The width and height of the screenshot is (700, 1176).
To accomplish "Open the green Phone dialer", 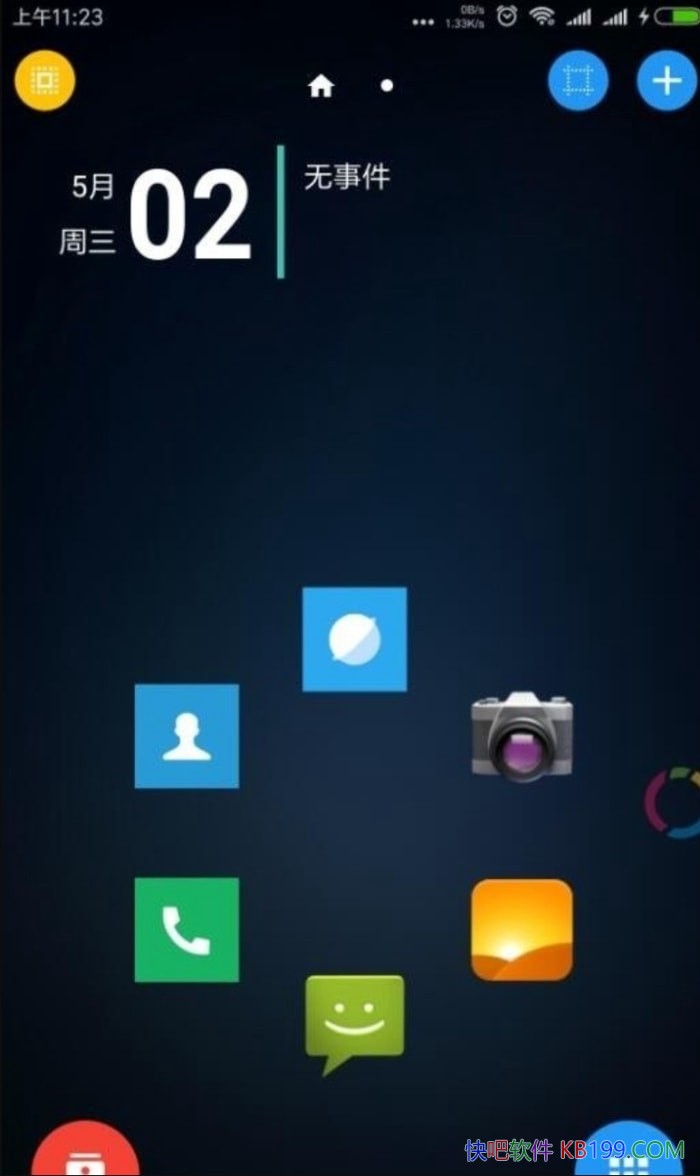I will click(x=187, y=930).
